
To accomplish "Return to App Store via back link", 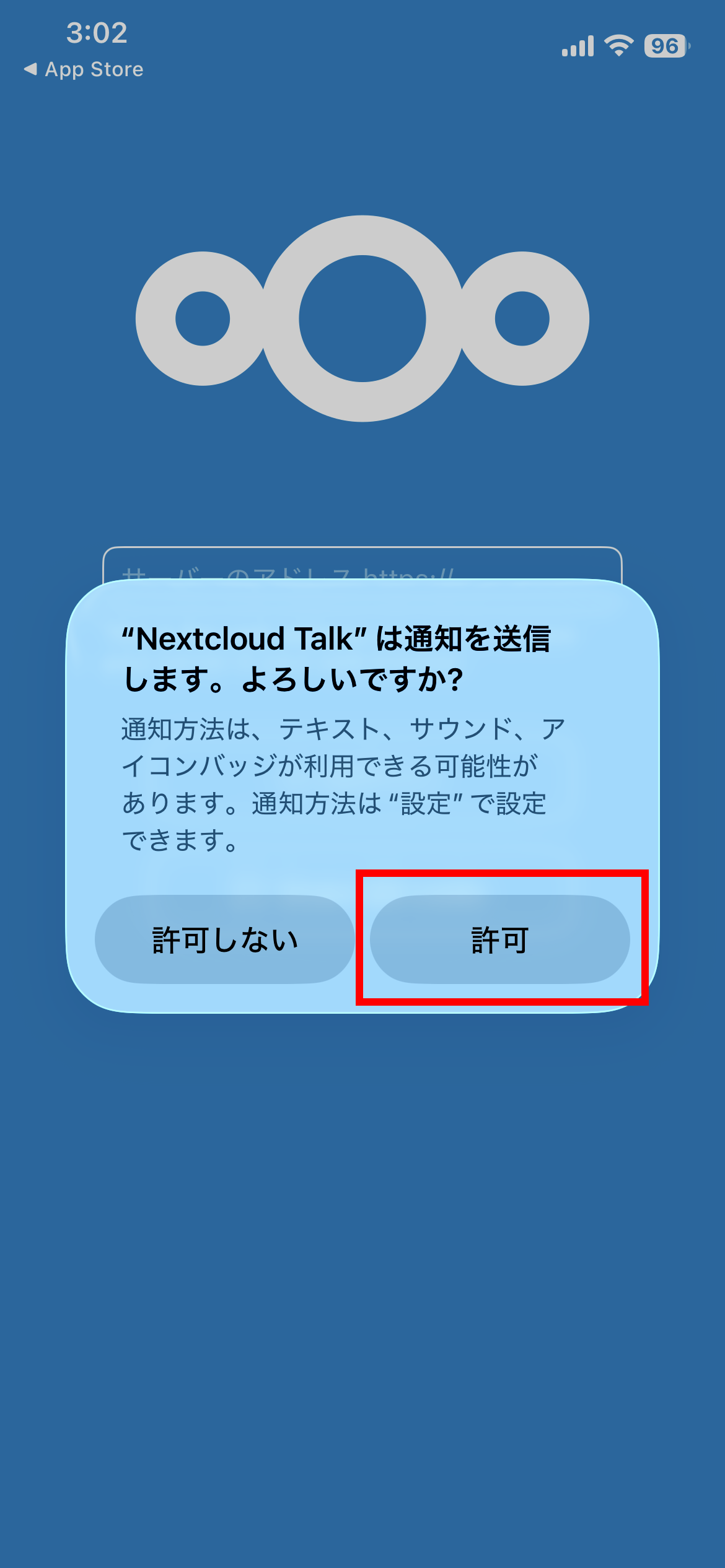I will (x=84, y=69).
